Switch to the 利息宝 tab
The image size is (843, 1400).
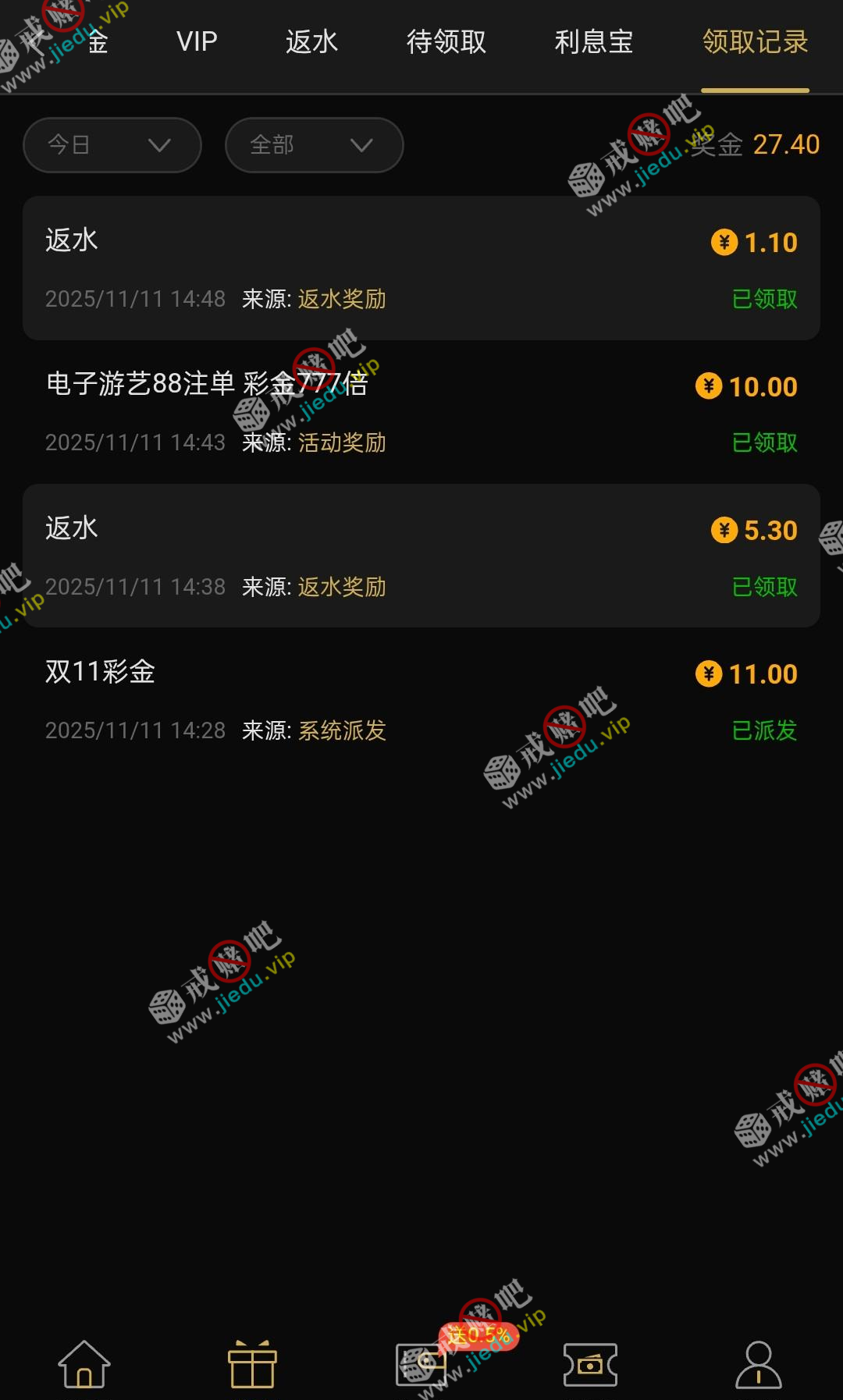coord(593,42)
